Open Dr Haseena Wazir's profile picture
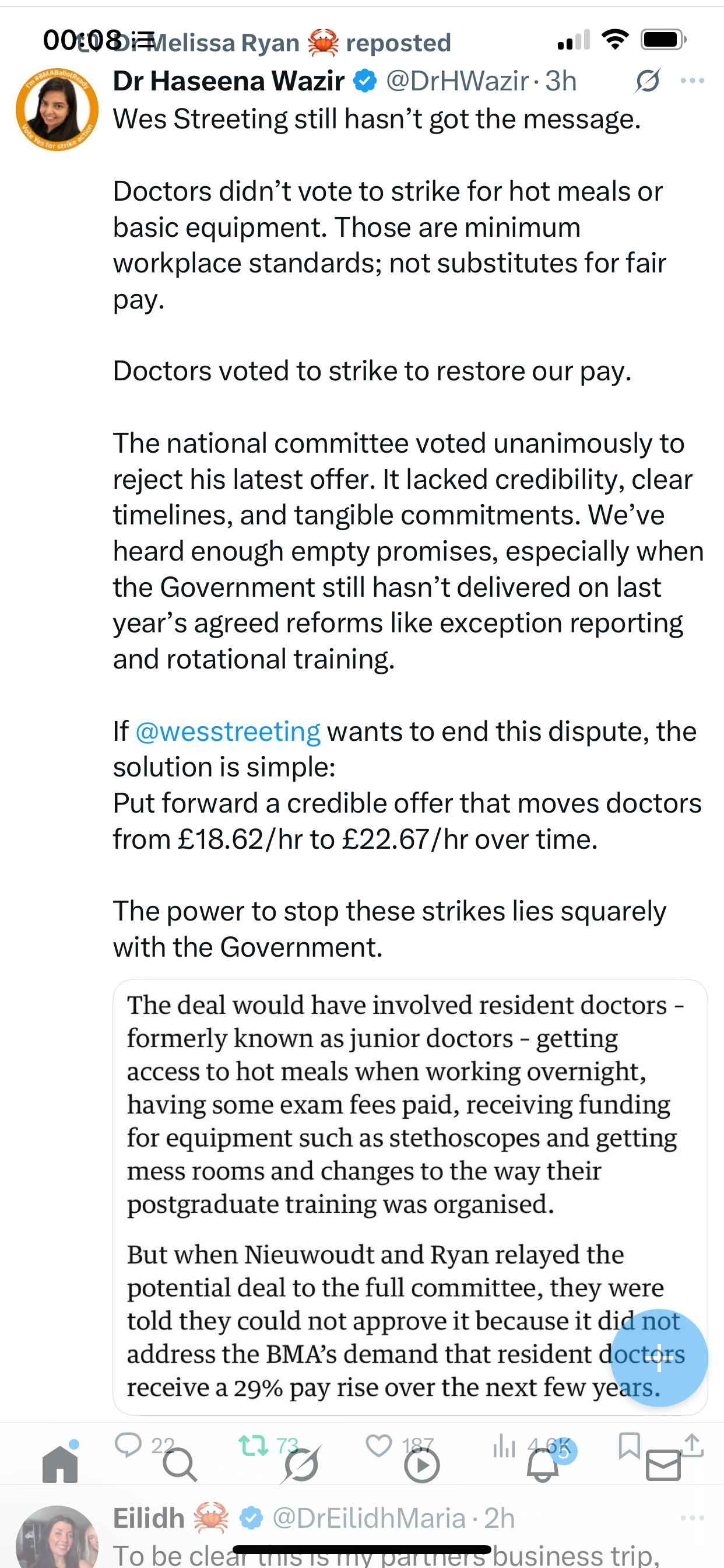This screenshot has height=1568, width=724. click(57, 110)
